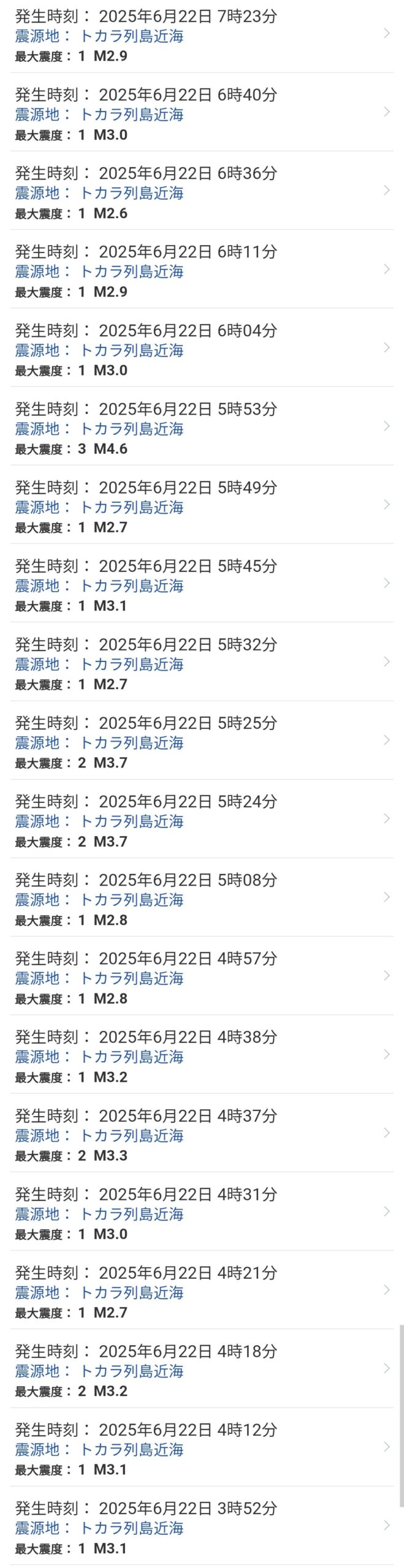Screen dimensions: 404x1568
Task: Open the 4時37分 M3.3 earthquake entry
Action: point(202,1134)
